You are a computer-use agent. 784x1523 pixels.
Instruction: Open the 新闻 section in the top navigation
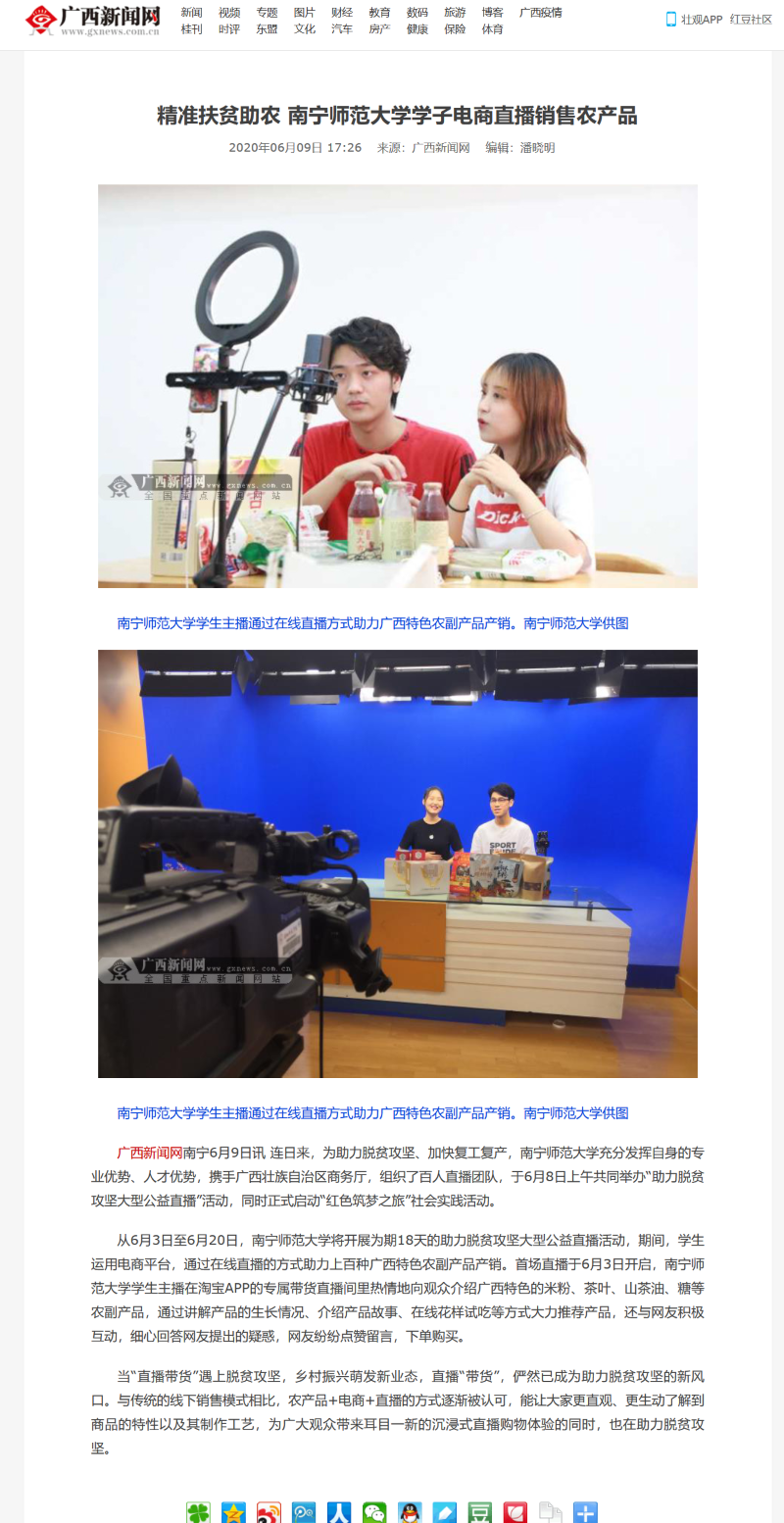tap(191, 13)
